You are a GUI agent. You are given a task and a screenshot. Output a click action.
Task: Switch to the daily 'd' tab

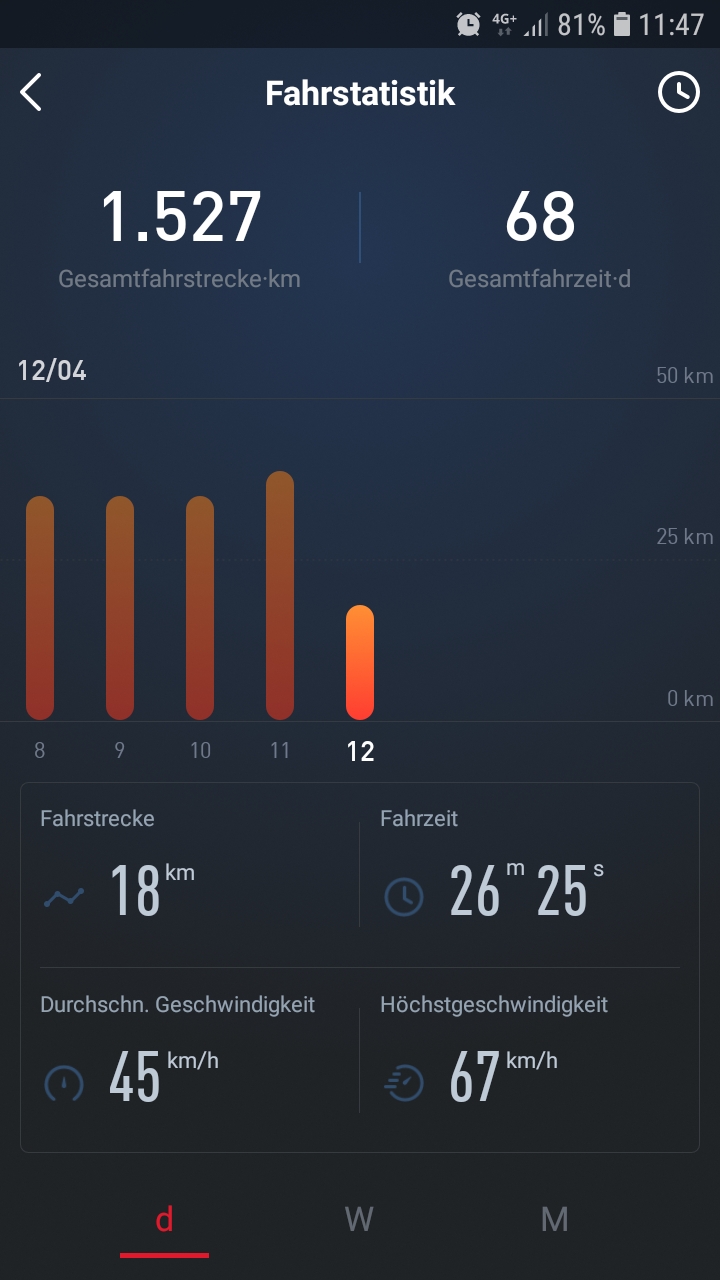(165, 1219)
